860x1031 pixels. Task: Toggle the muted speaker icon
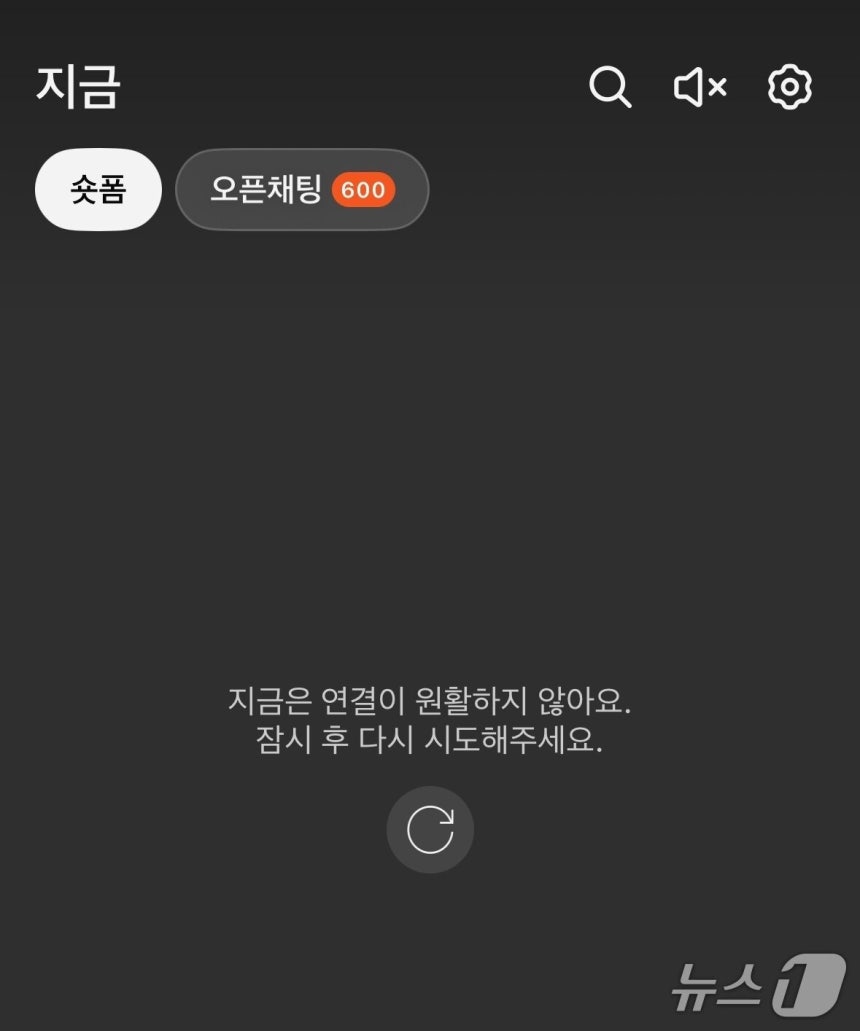(x=699, y=88)
